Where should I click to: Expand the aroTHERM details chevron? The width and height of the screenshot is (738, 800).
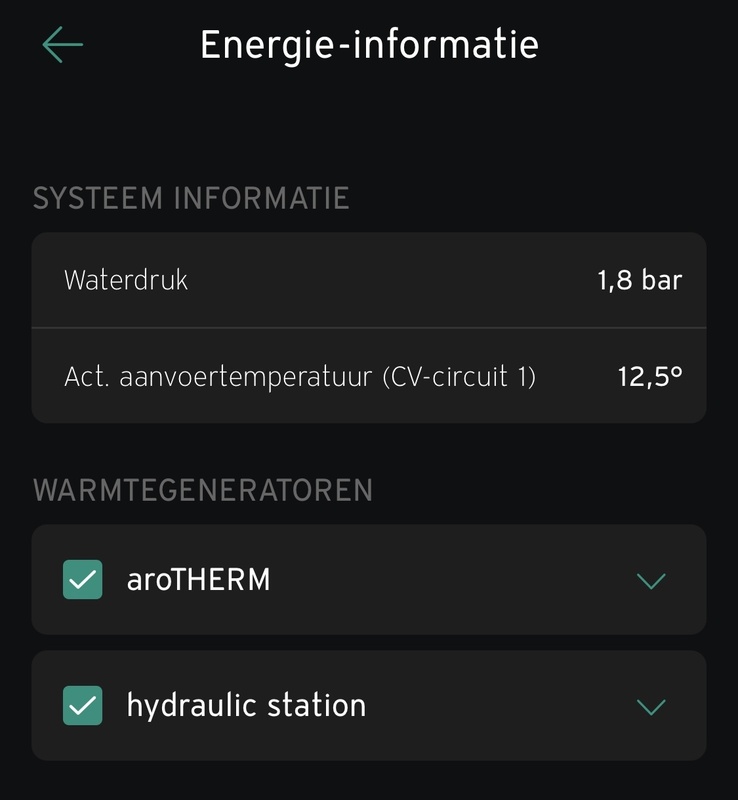(x=651, y=580)
